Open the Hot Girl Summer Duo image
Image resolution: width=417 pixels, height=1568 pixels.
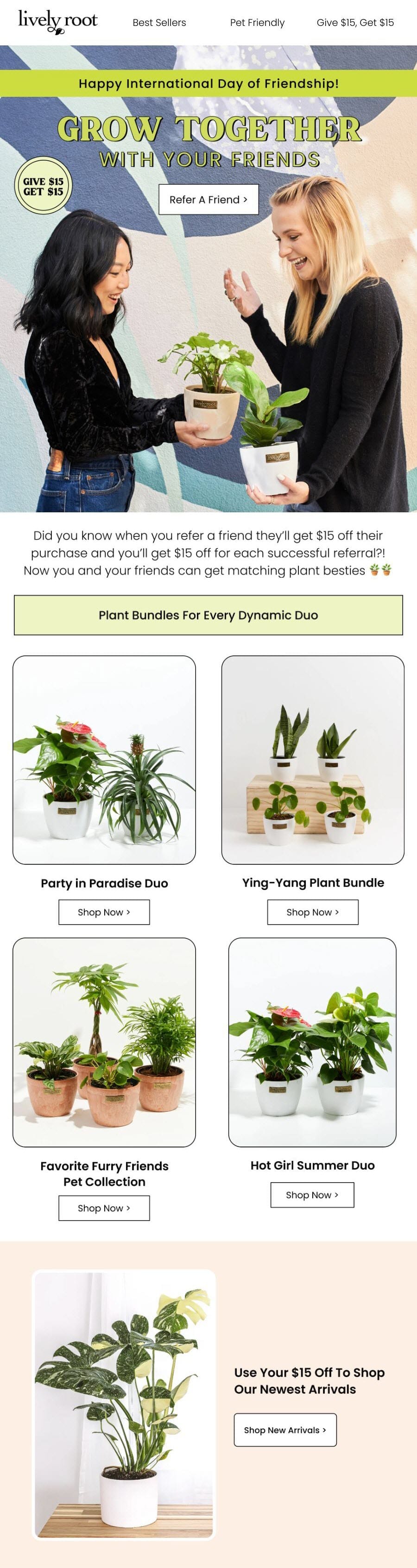pyautogui.click(x=312, y=1042)
